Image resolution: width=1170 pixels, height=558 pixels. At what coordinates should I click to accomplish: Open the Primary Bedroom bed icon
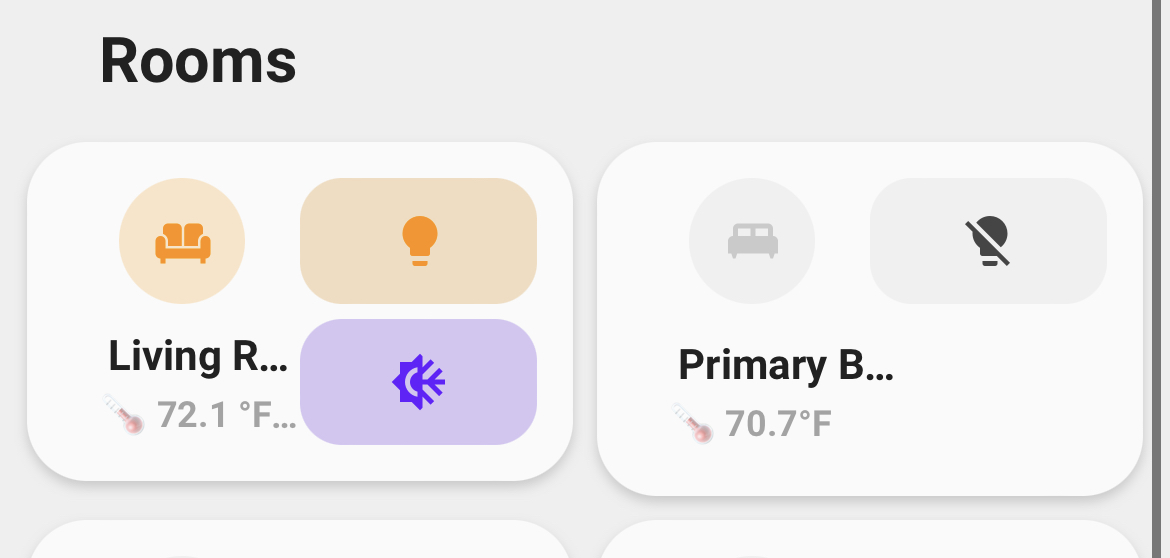point(752,241)
